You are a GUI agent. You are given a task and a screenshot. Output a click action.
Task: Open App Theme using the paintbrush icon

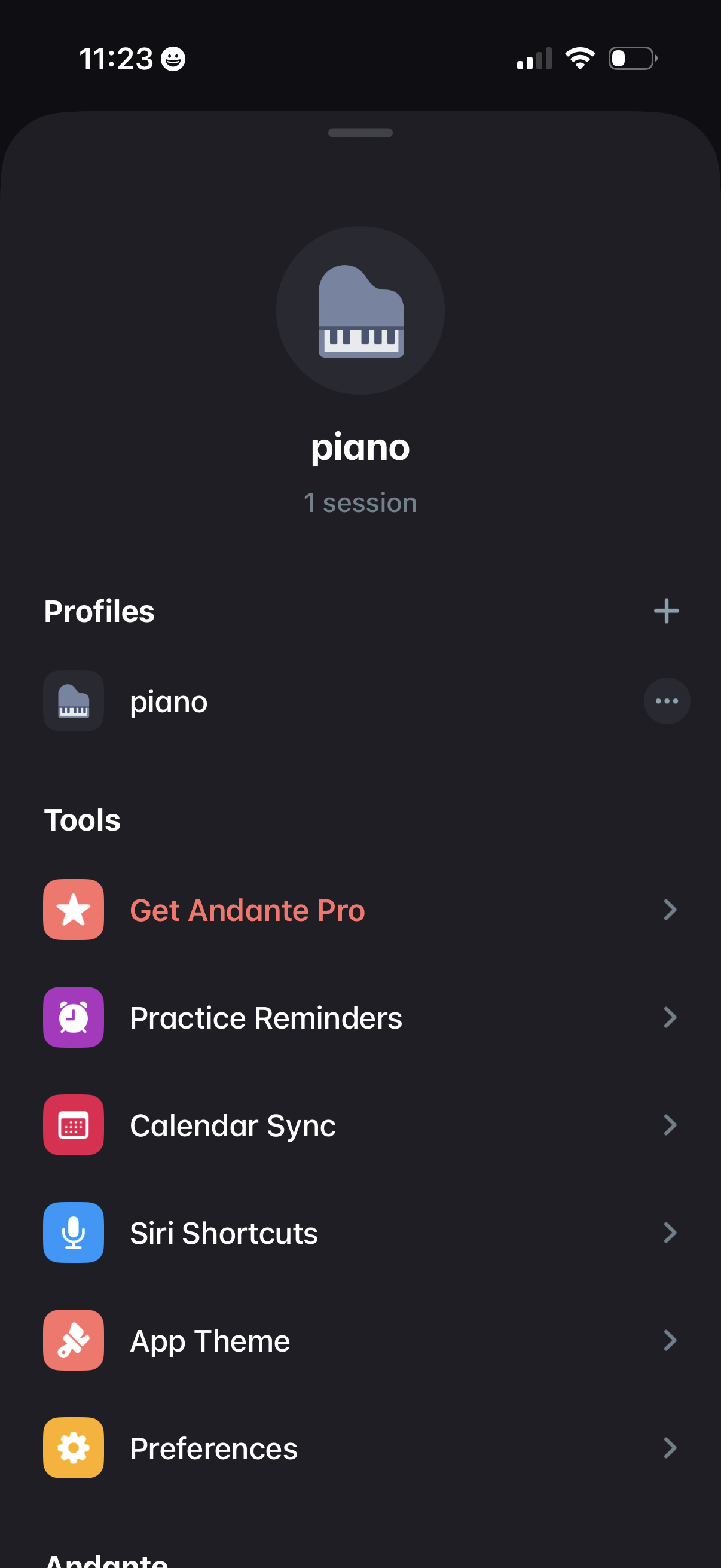73,1340
